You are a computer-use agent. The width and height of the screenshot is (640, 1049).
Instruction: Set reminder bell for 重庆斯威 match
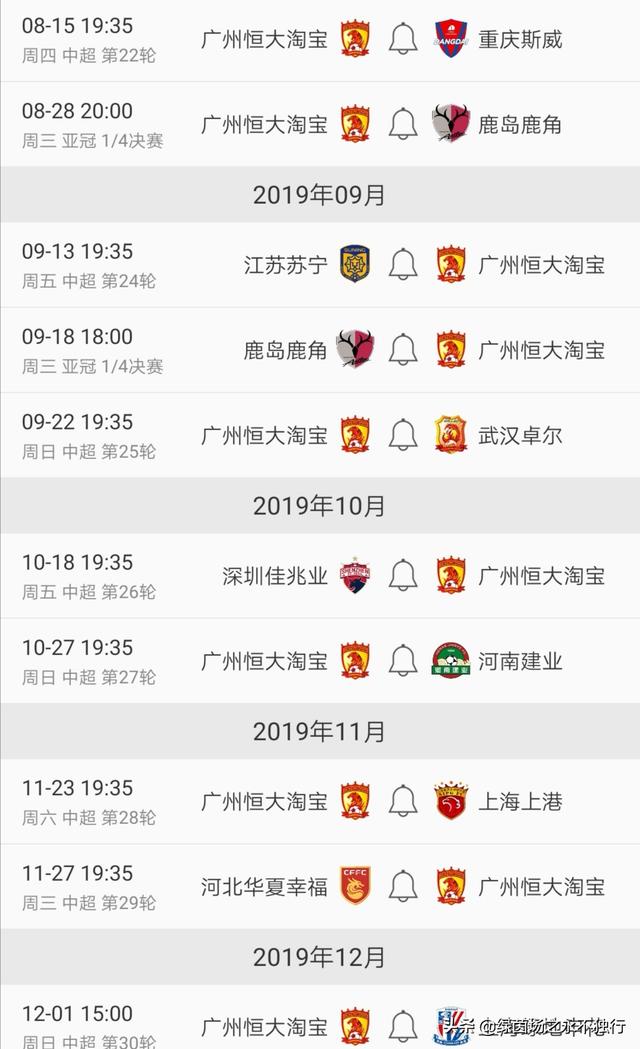[403, 39]
